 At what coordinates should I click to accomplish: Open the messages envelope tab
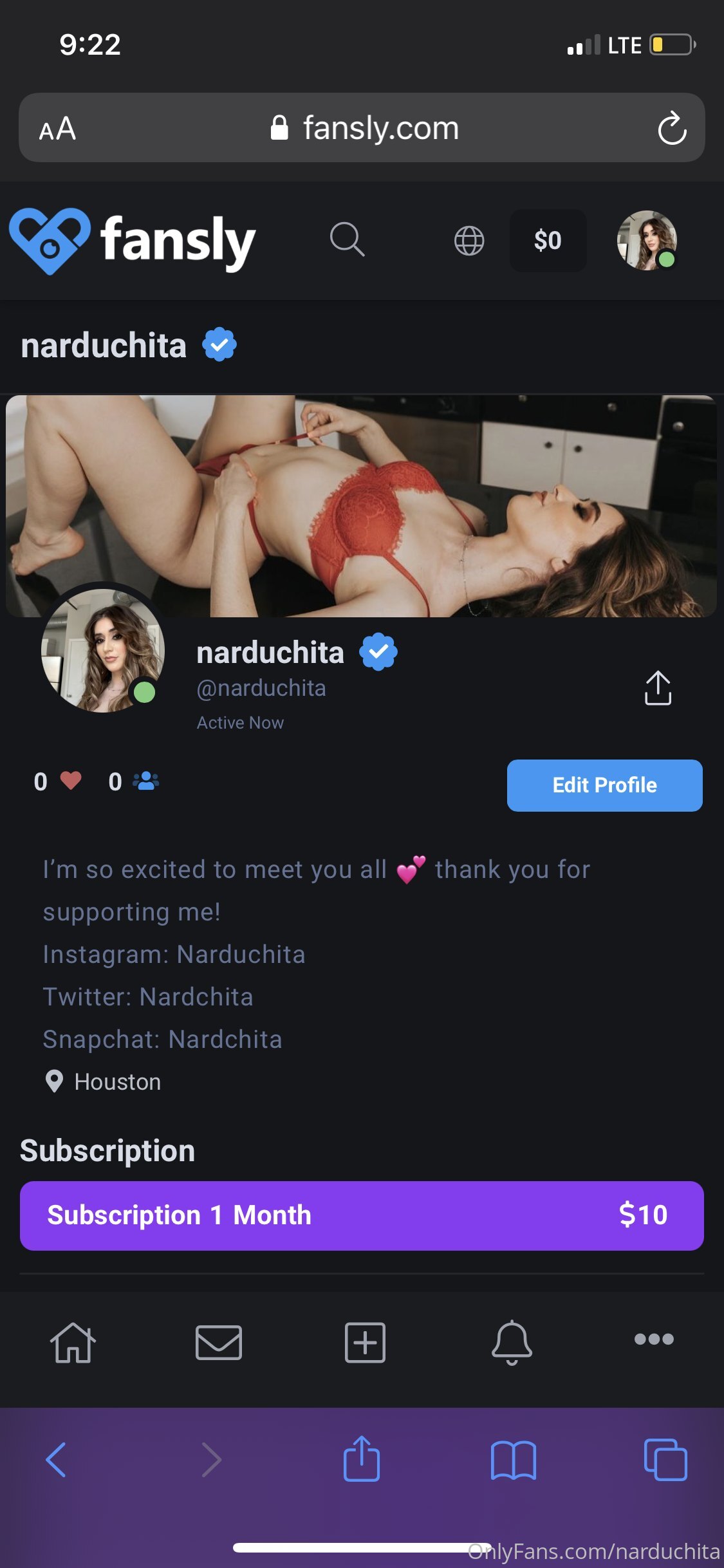point(219,1342)
